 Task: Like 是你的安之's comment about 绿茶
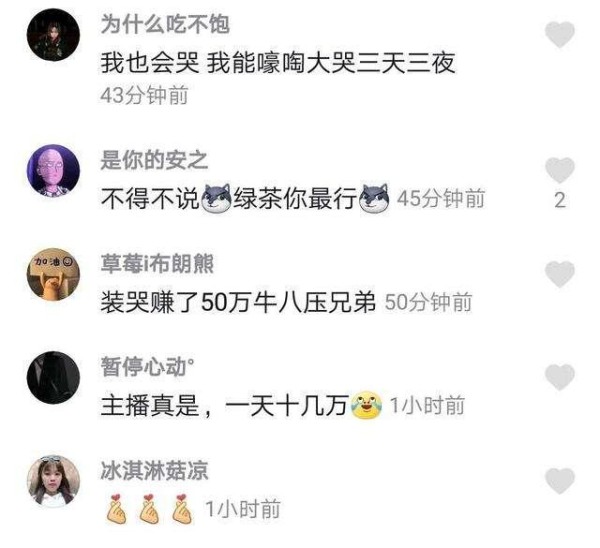tap(560, 169)
